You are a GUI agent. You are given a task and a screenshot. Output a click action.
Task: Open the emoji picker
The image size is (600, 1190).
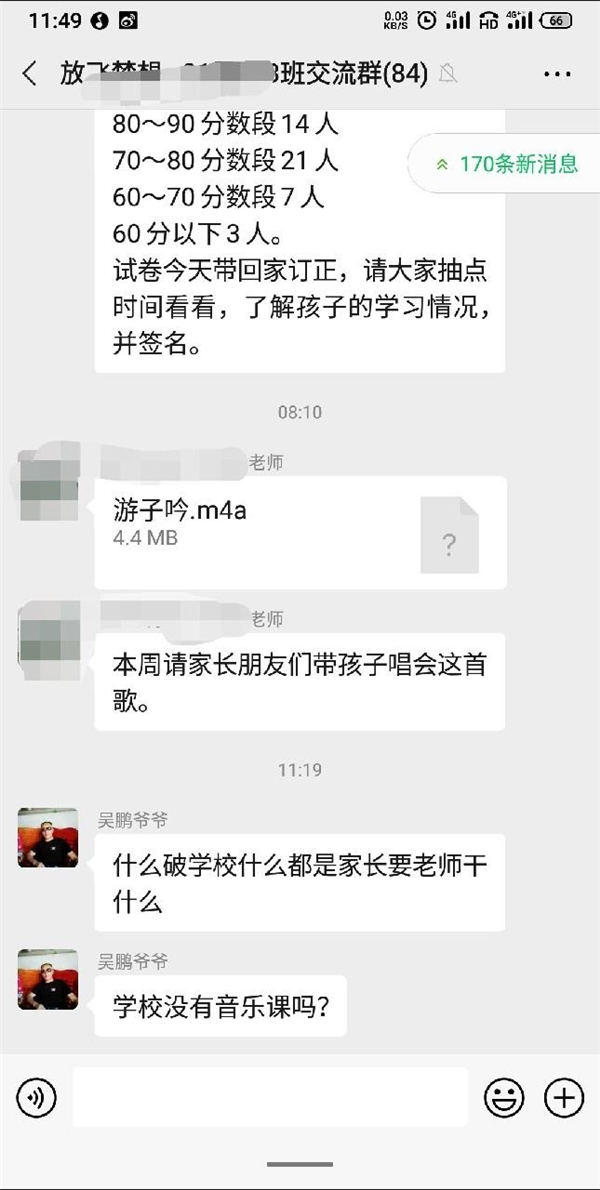coord(504,1098)
